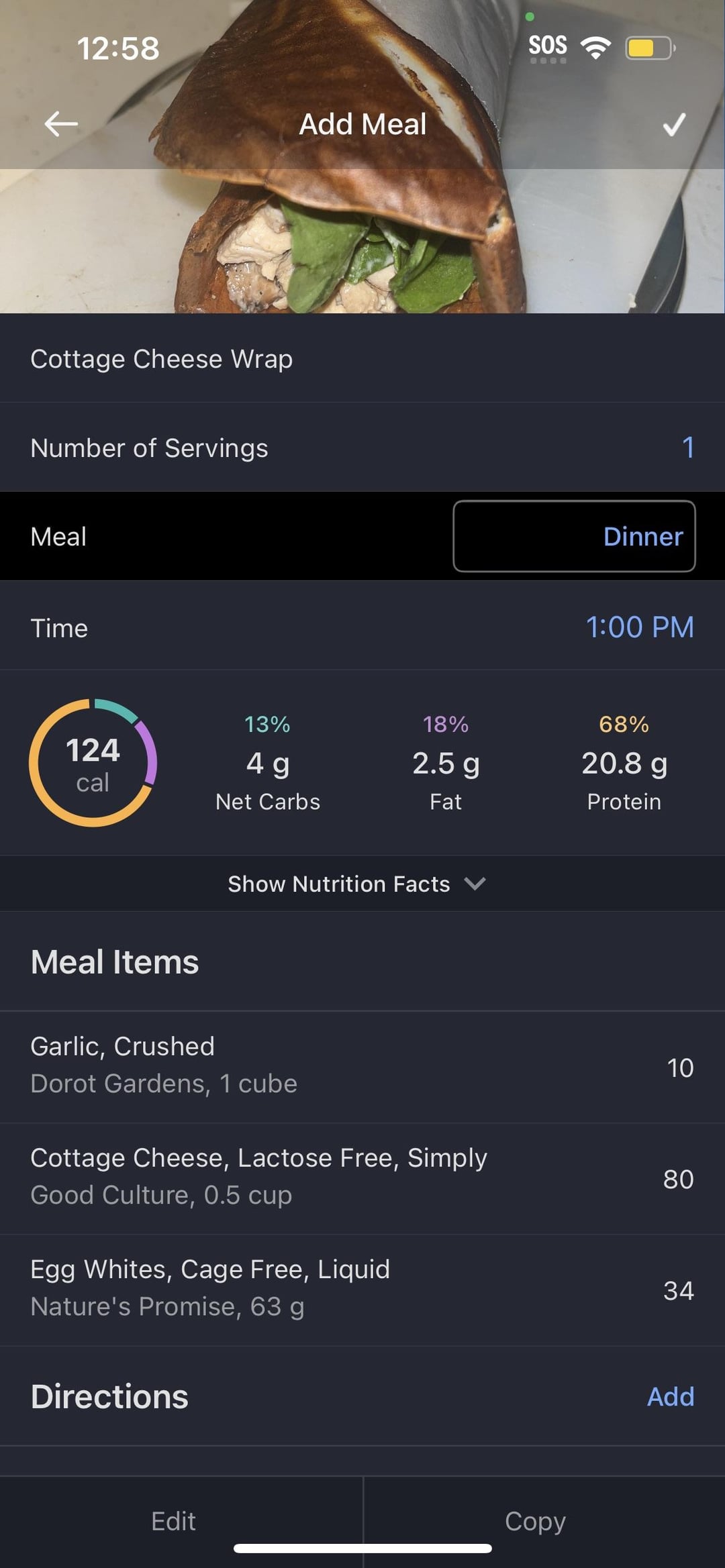725x1568 pixels.
Task: Confirm the meal with the checkmark
Action: (x=674, y=124)
